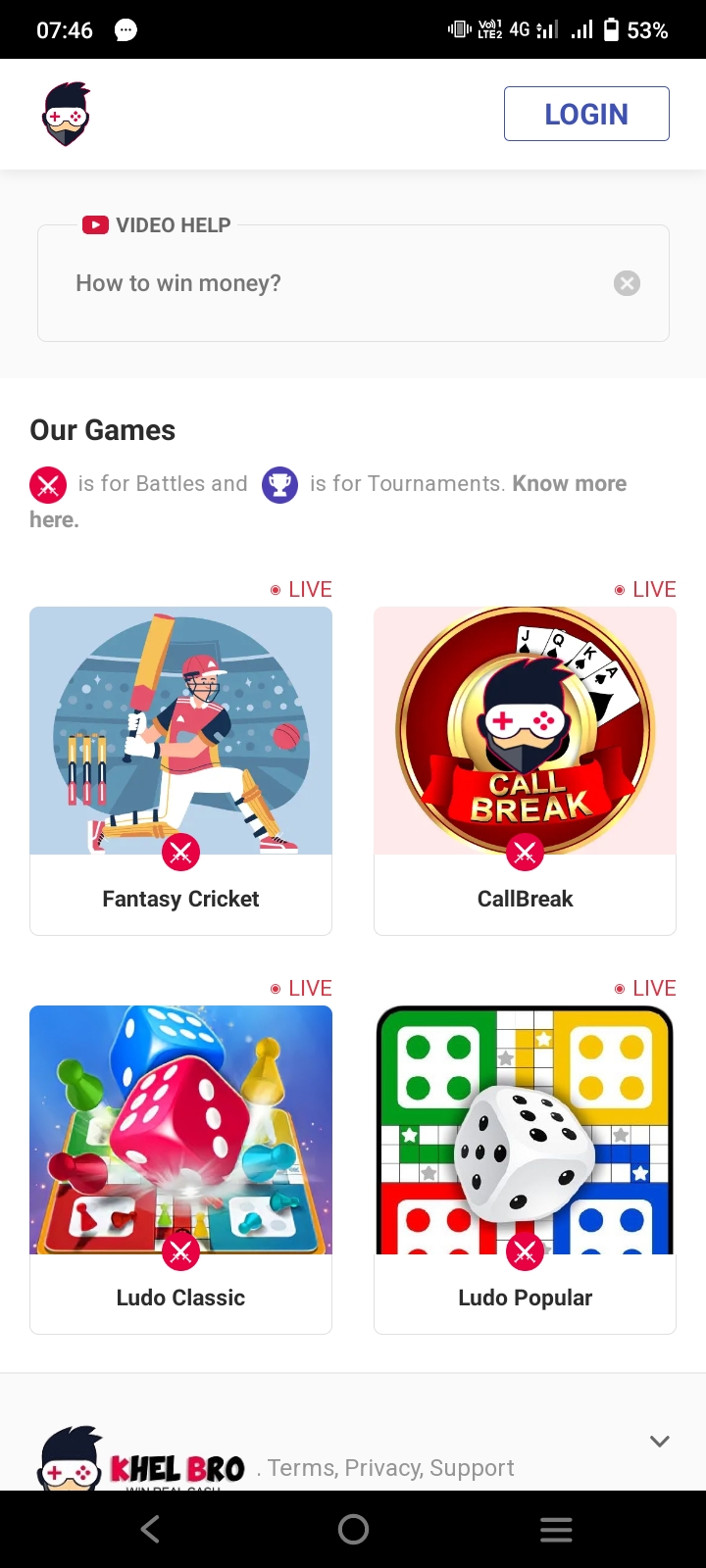The height and width of the screenshot is (1568, 706).
Task: Launch the CallBreak game card
Action: pos(525,770)
